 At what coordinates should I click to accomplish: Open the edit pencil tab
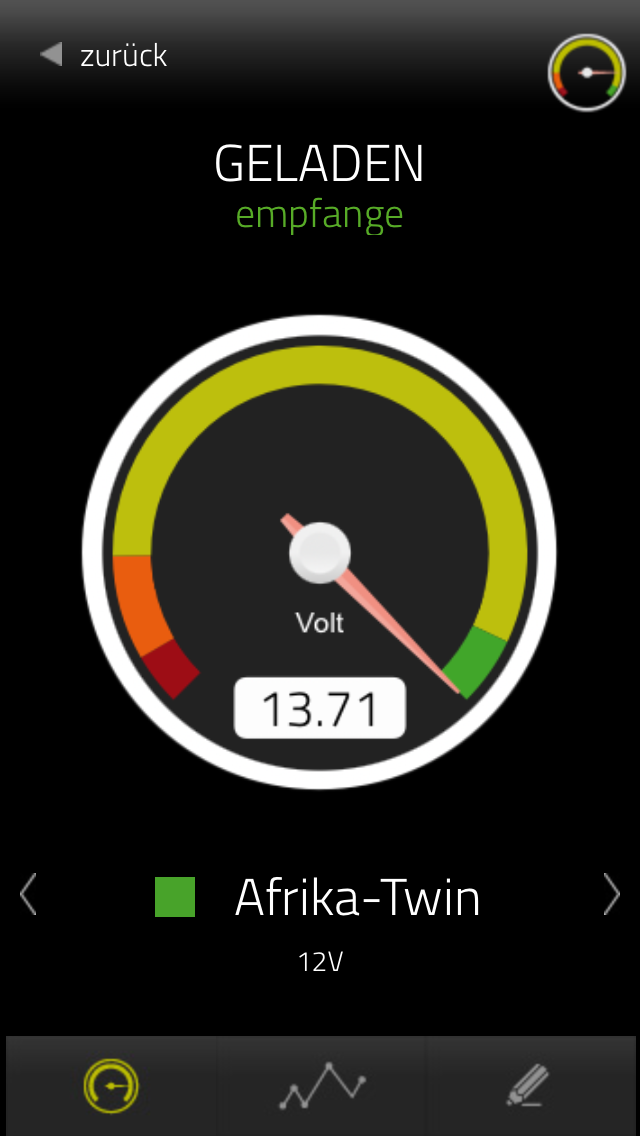(528, 1086)
